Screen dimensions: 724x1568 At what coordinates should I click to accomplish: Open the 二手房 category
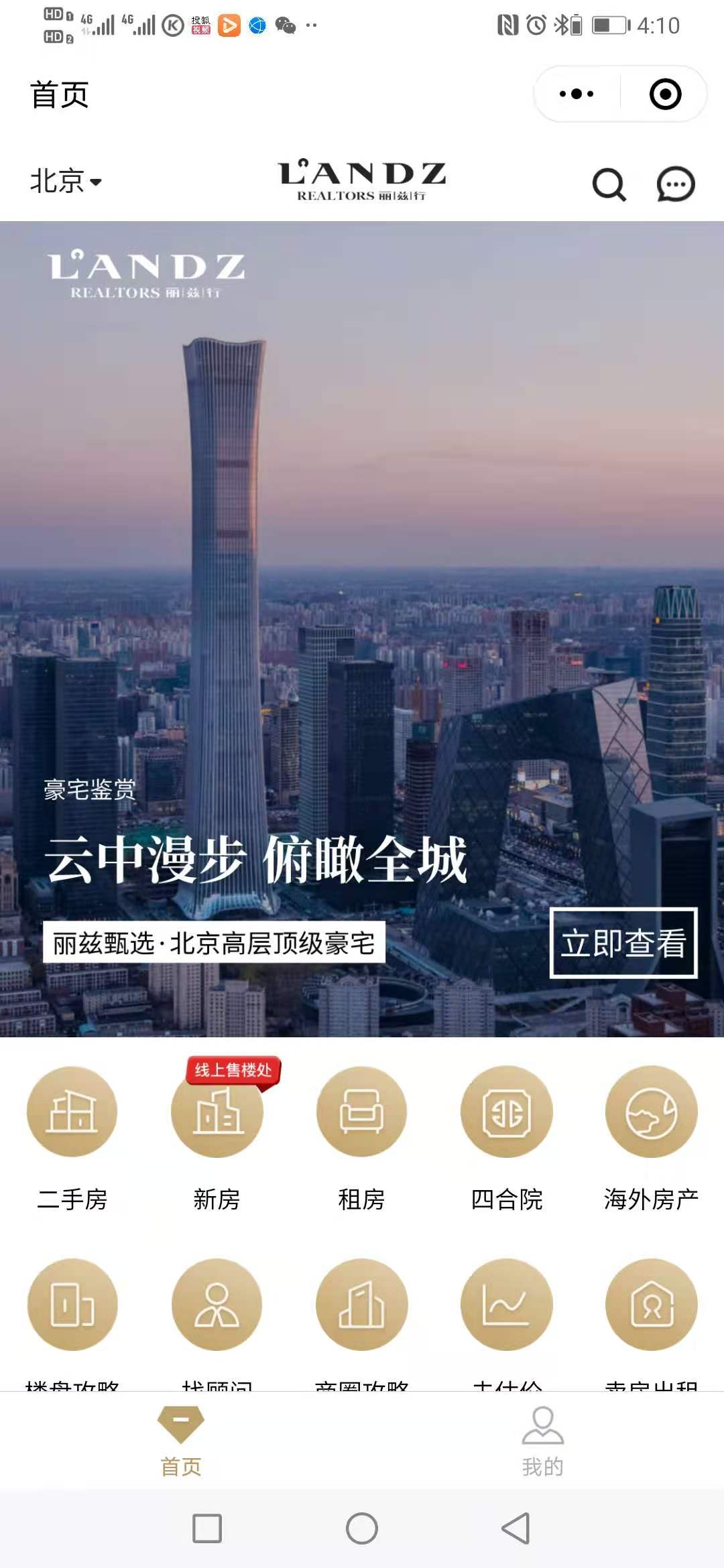72,1112
